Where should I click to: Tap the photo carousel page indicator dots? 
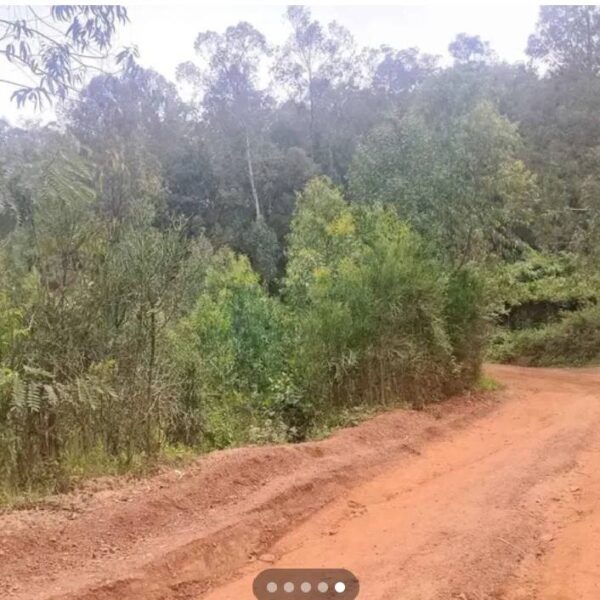[x=306, y=586]
